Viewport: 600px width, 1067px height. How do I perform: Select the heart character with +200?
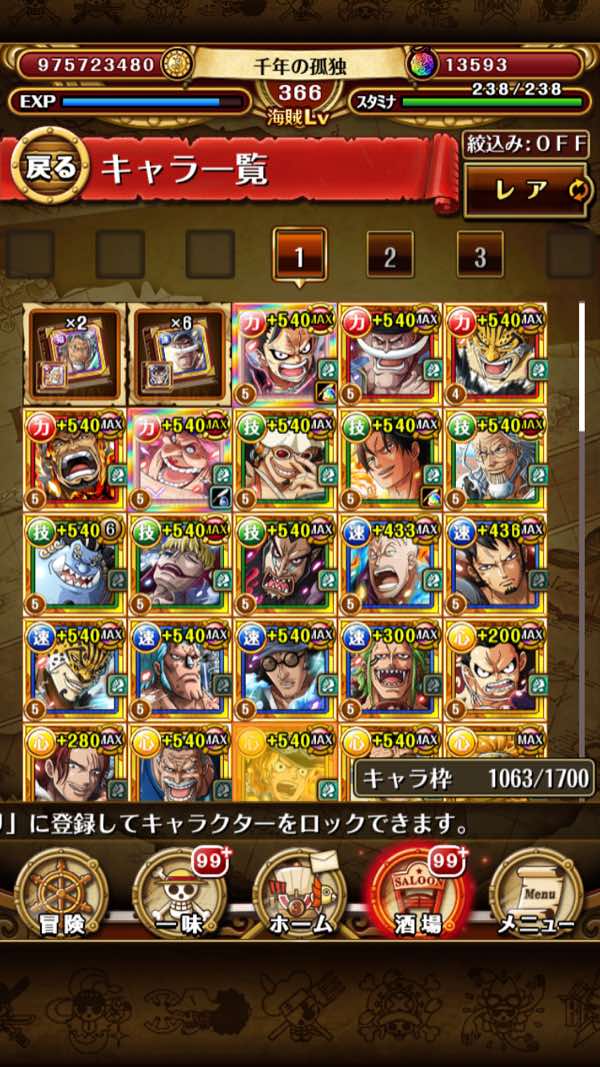(494, 667)
